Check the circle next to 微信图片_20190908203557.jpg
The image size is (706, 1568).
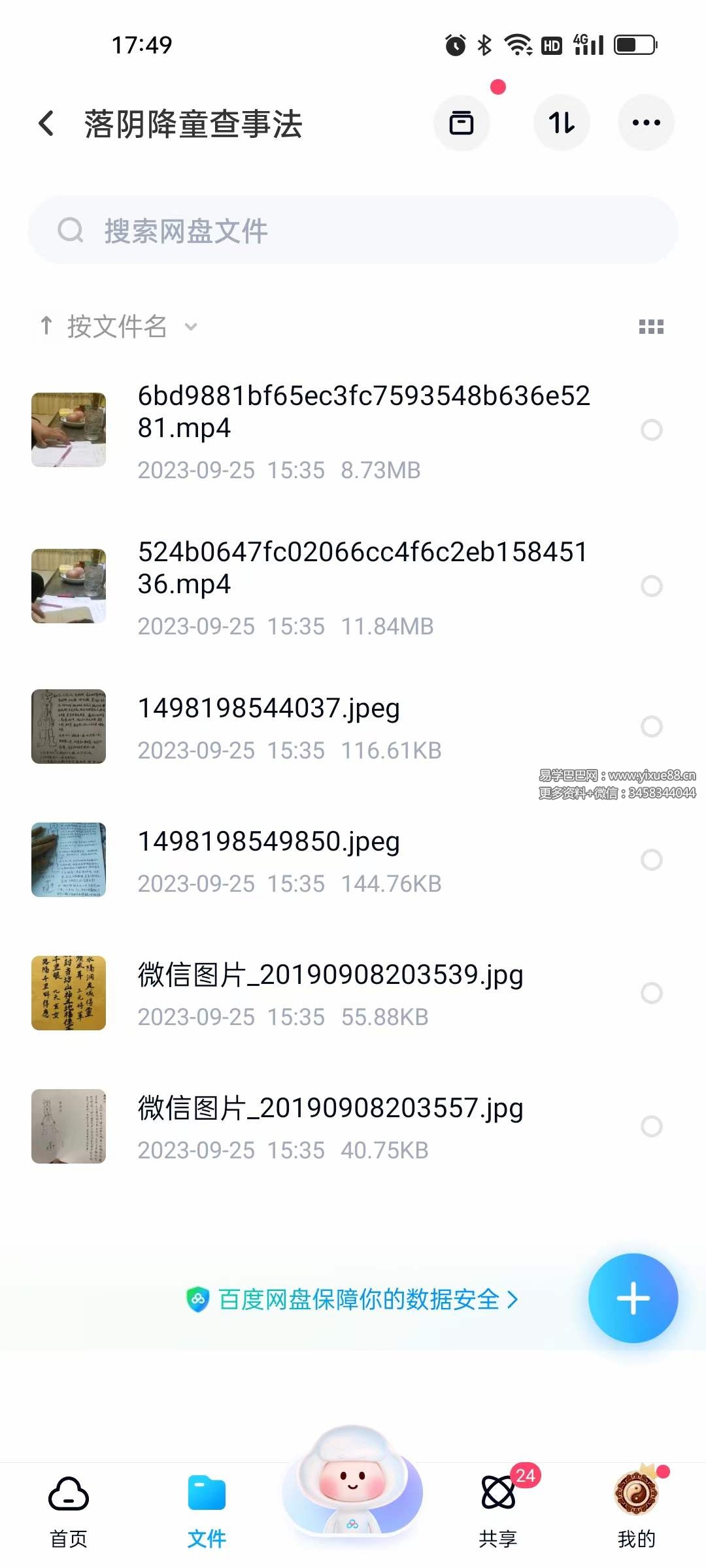651,1127
